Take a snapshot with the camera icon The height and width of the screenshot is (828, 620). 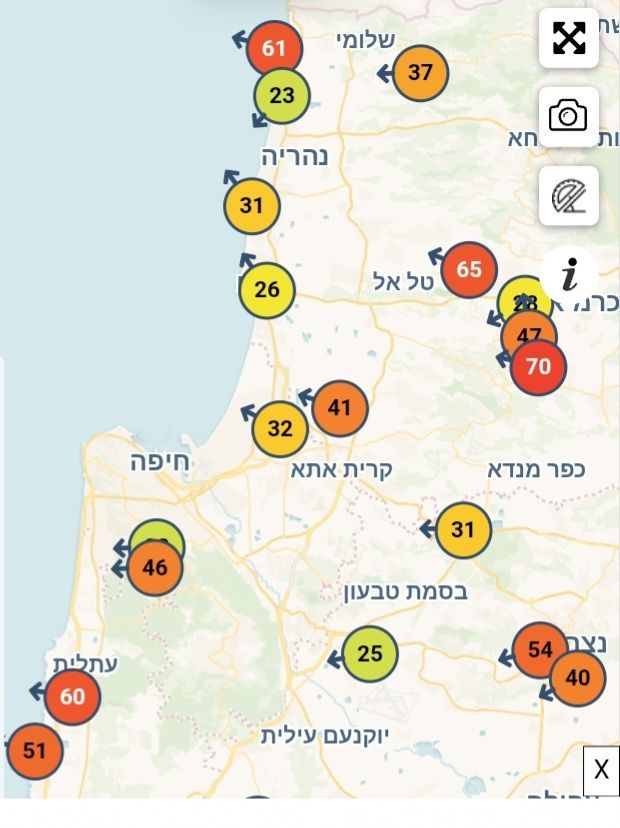(x=568, y=116)
